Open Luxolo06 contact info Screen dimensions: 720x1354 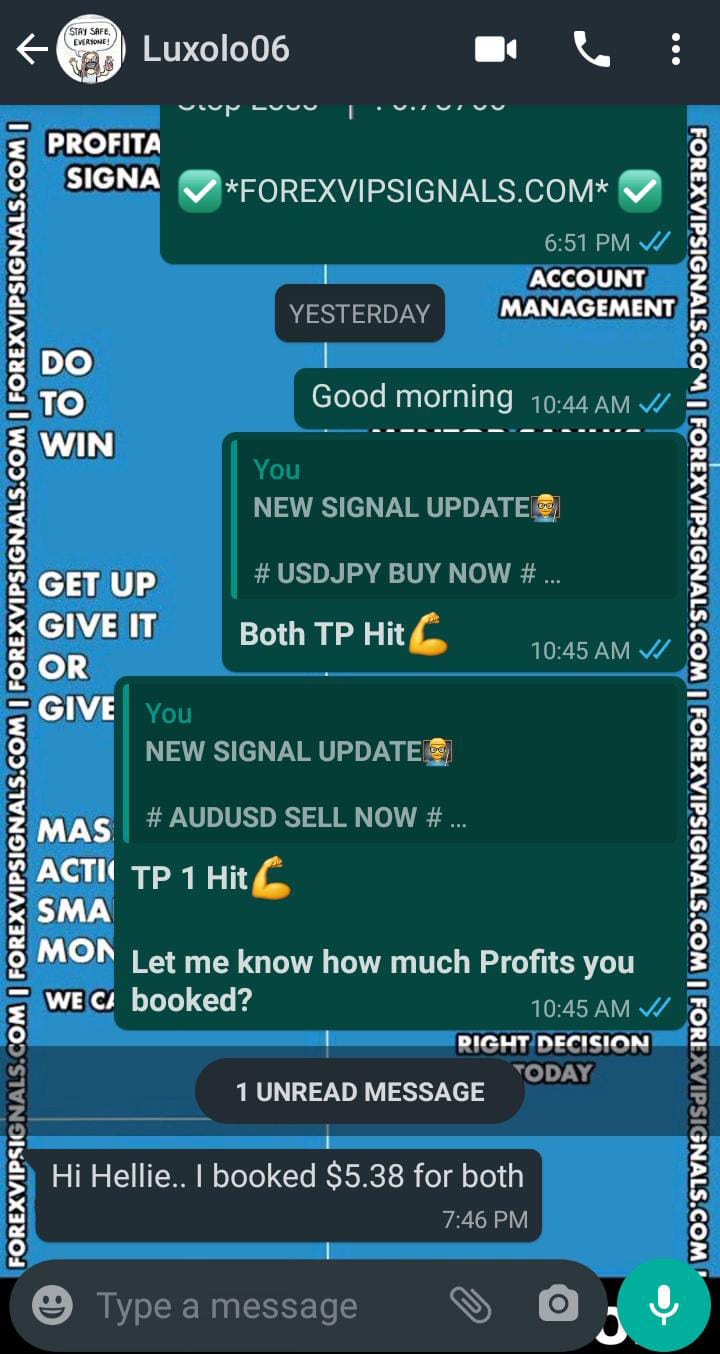[216, 49]
